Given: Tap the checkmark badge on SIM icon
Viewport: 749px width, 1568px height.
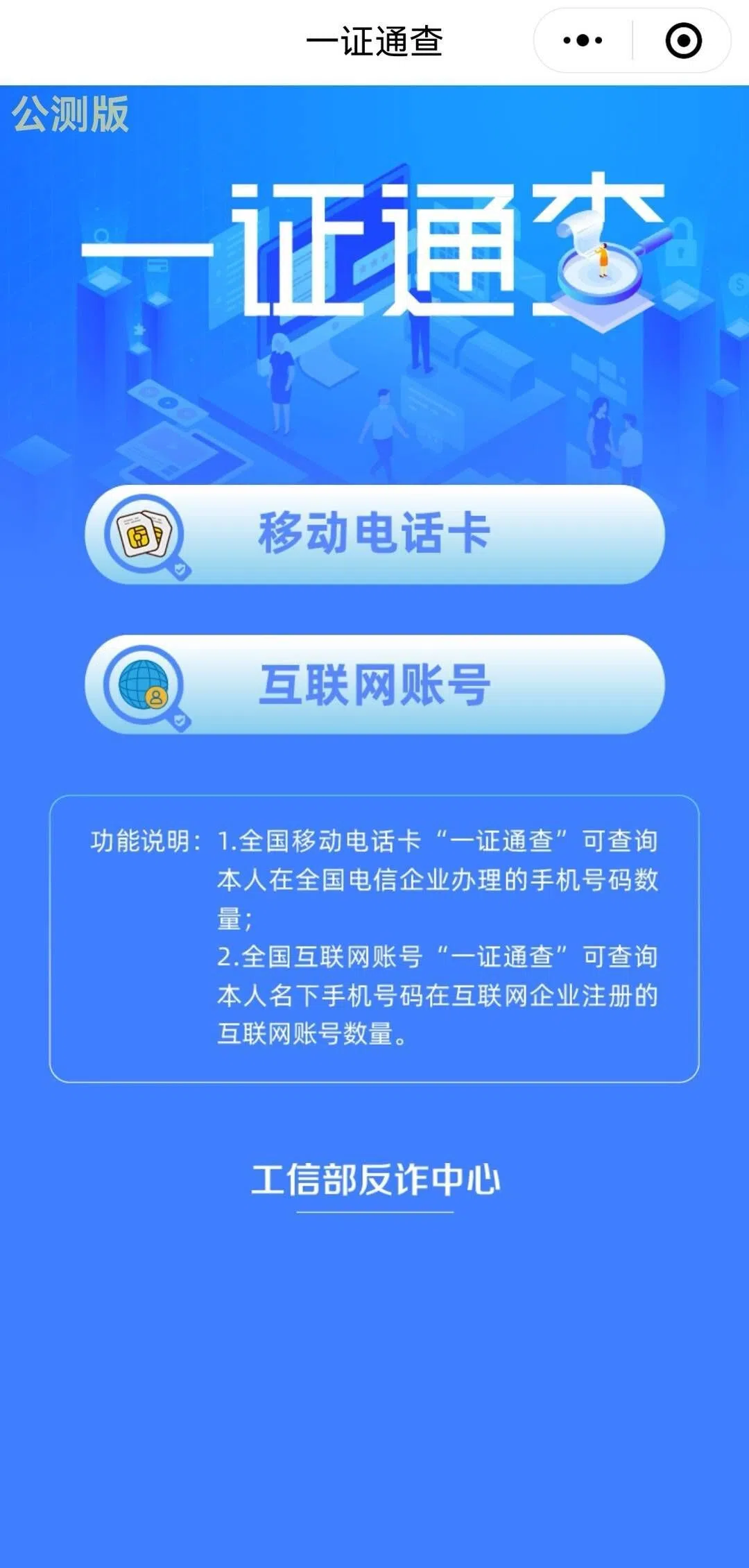Looking at the screenshot, I should coord(180,569).
